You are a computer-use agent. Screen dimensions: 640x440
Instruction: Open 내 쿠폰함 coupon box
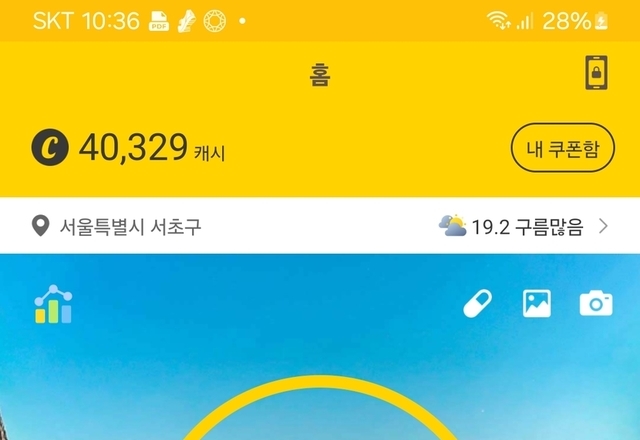tap(562, 149)
